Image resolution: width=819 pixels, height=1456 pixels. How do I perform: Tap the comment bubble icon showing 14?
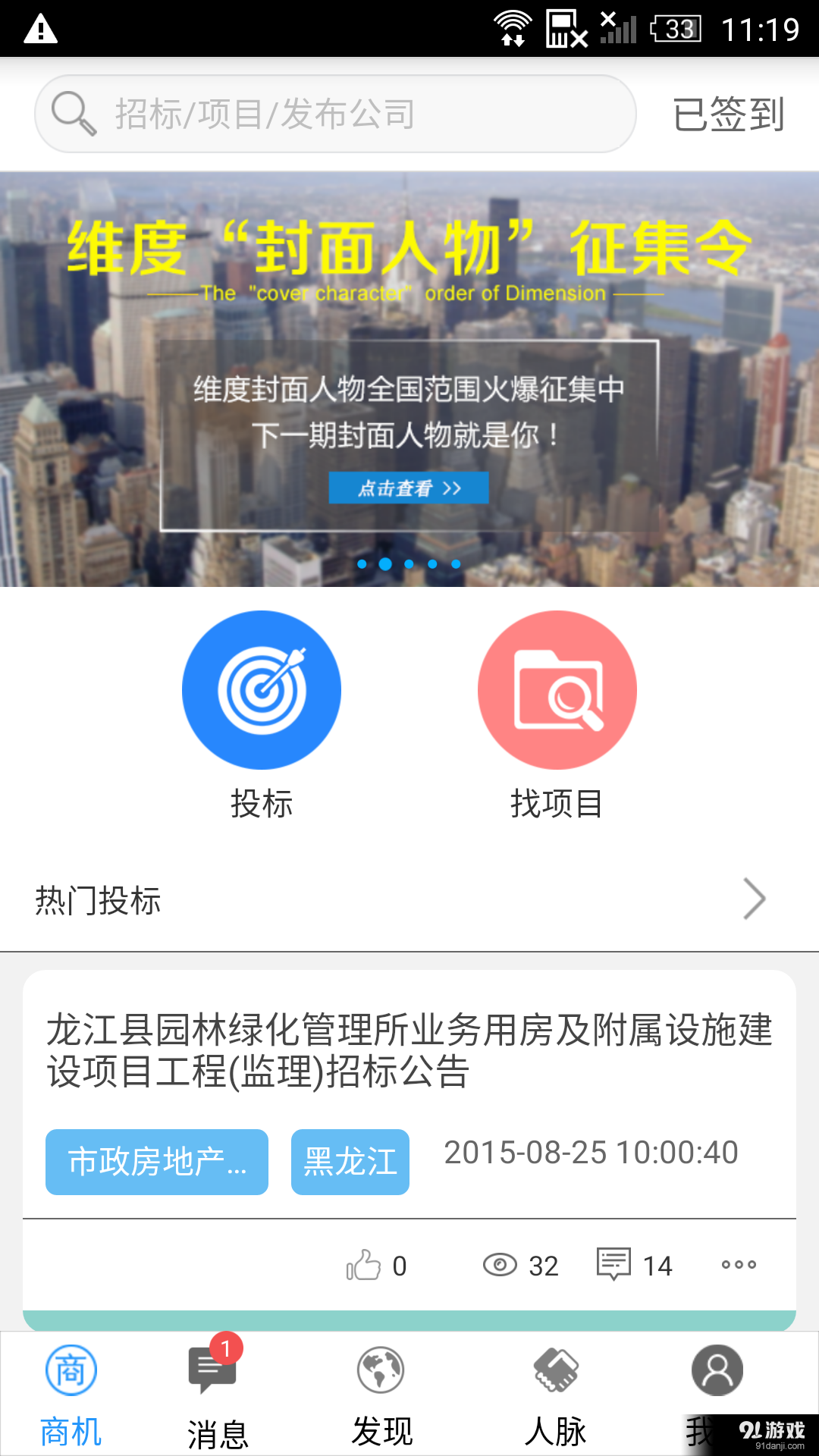[x=616, y=1263]
